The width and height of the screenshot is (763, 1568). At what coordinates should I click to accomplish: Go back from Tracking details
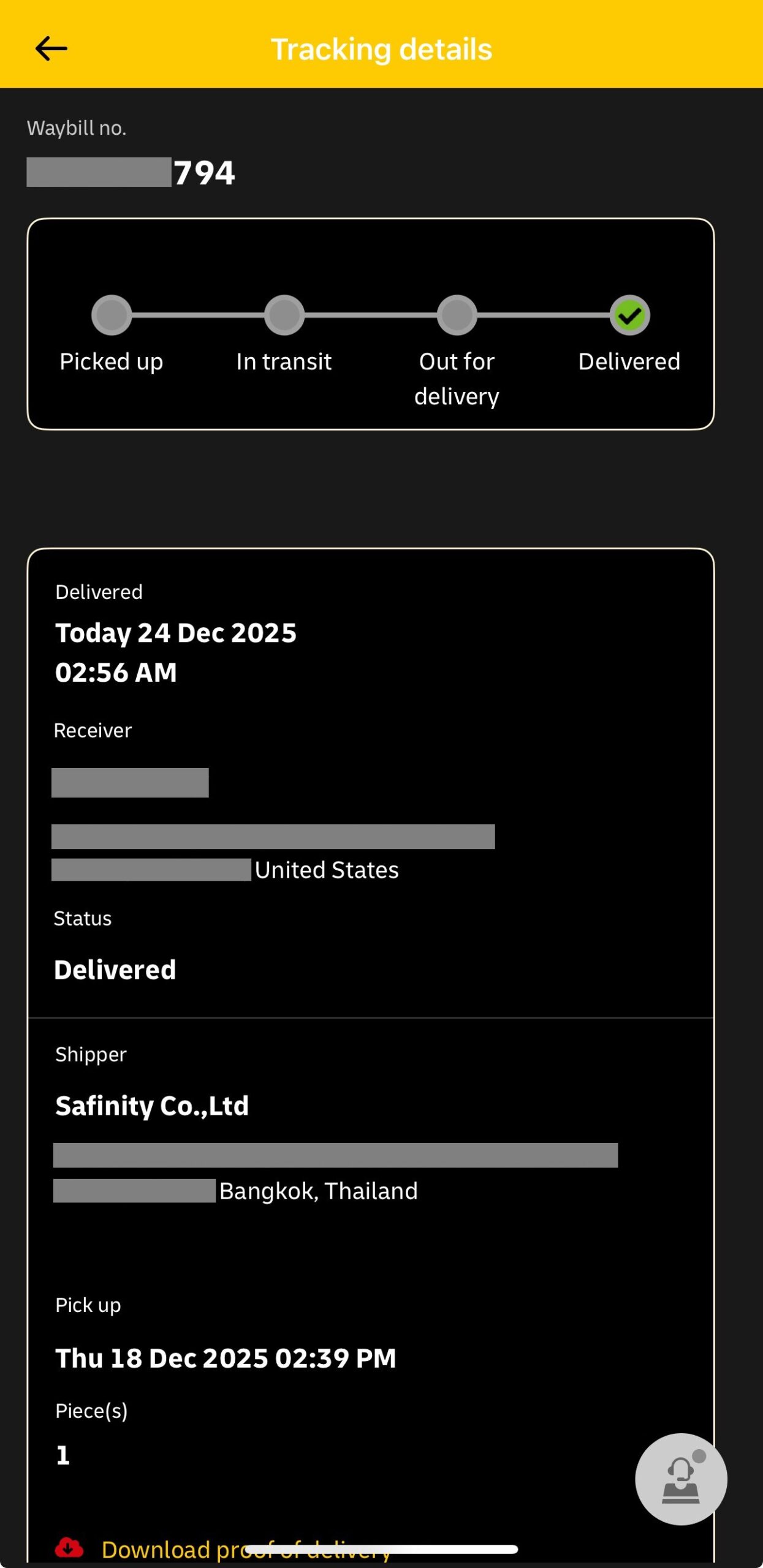pos(51,49)
